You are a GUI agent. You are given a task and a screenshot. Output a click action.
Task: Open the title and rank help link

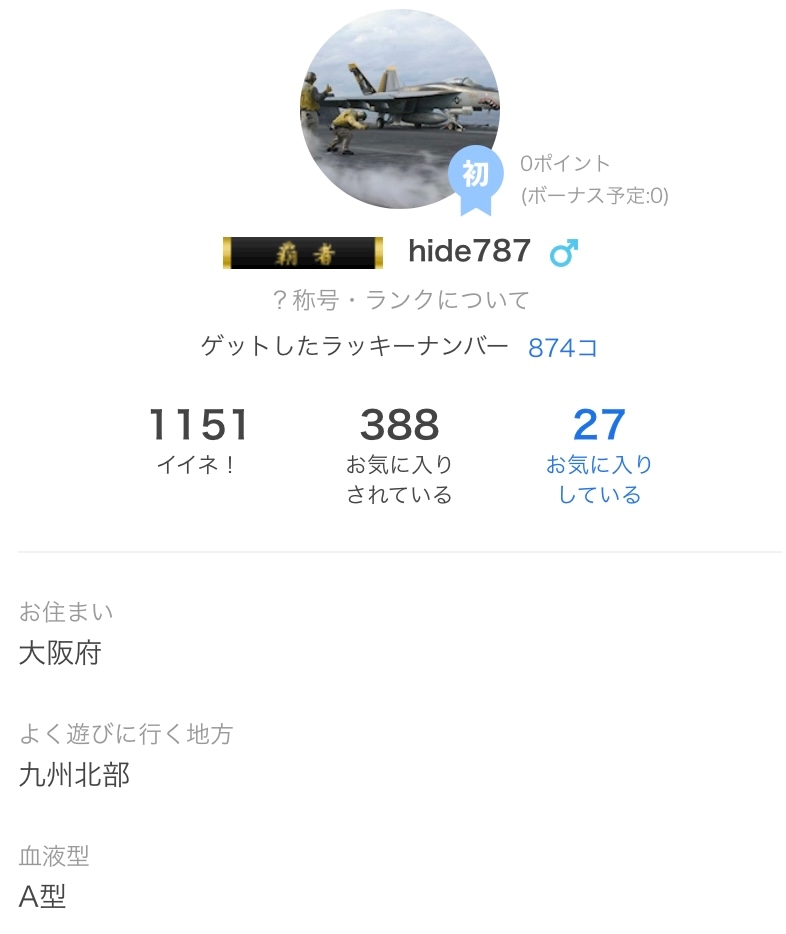click(x=400, y=300)
